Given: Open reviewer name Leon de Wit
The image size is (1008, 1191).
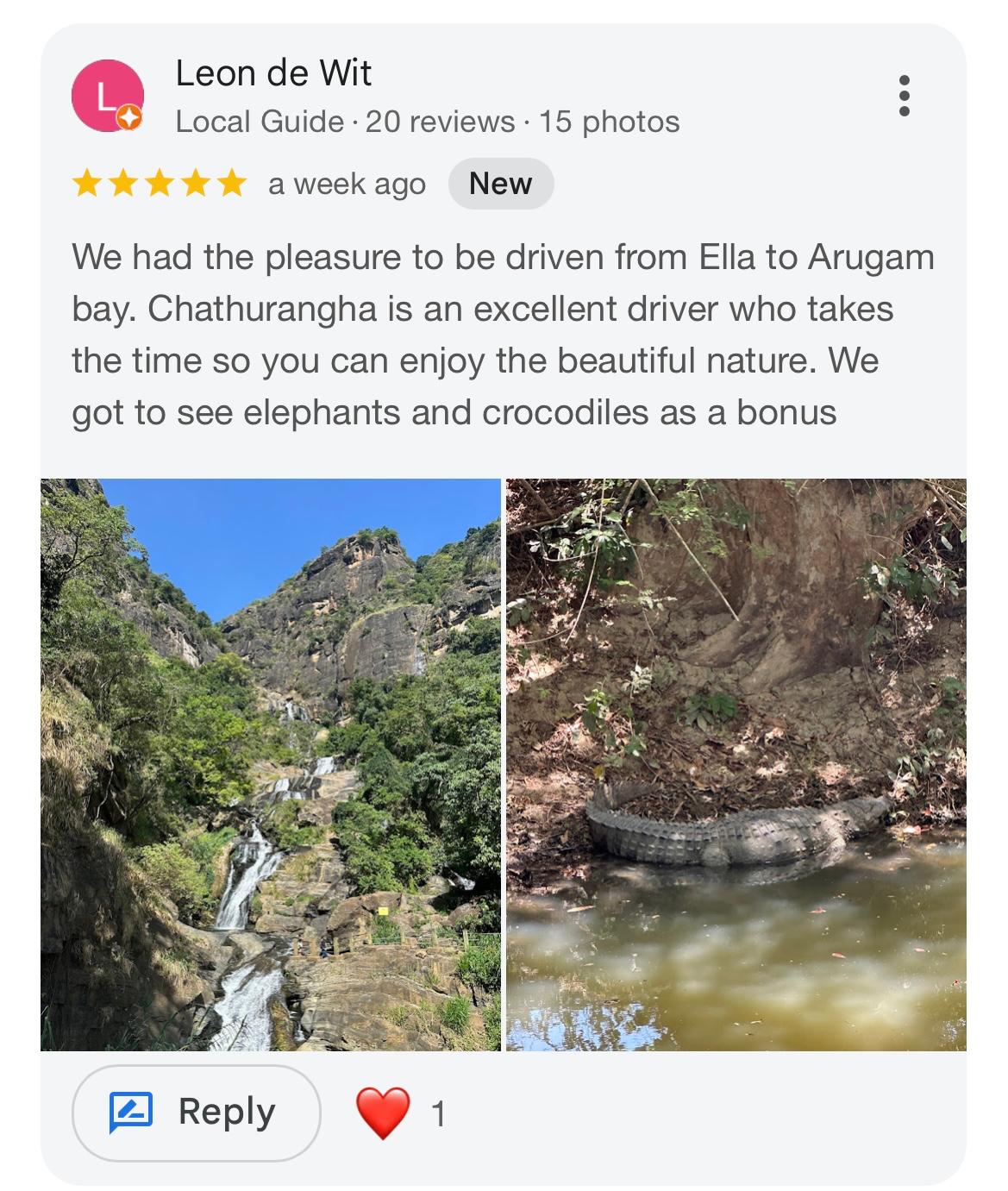Looking at the screenshot, I should [x=273, y=73].
